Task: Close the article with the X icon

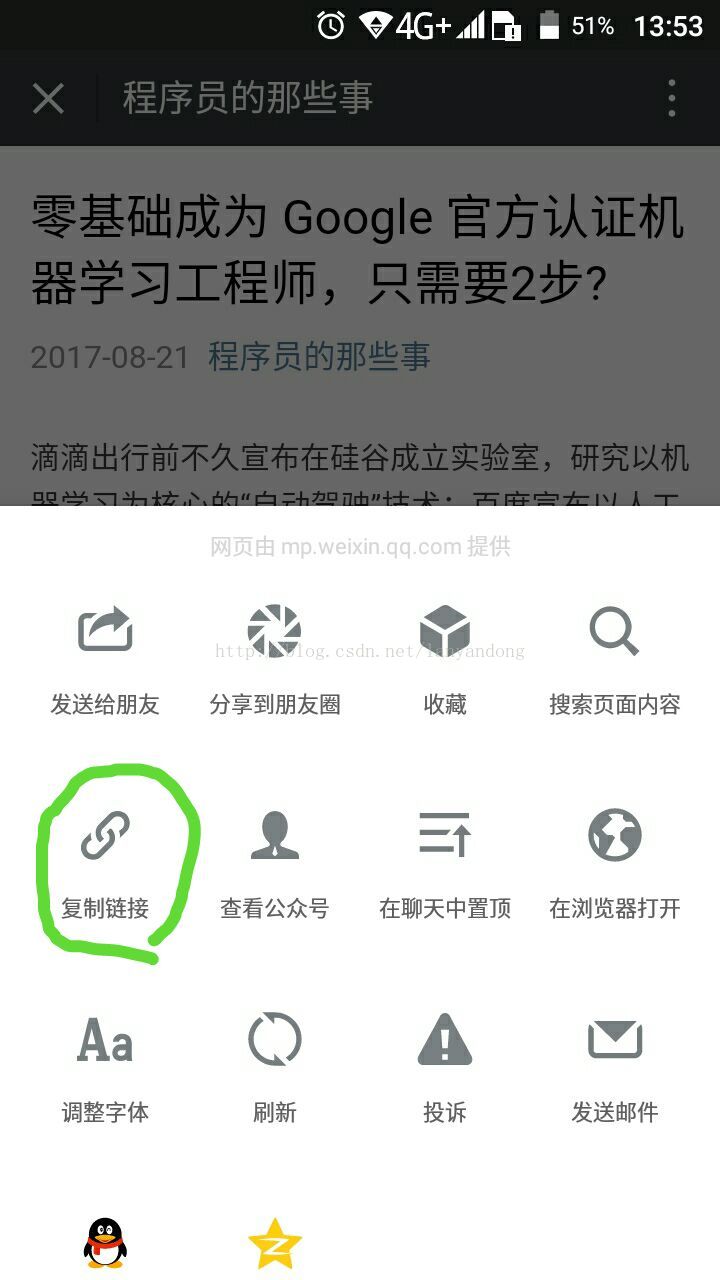Action: tap(48, 98)
